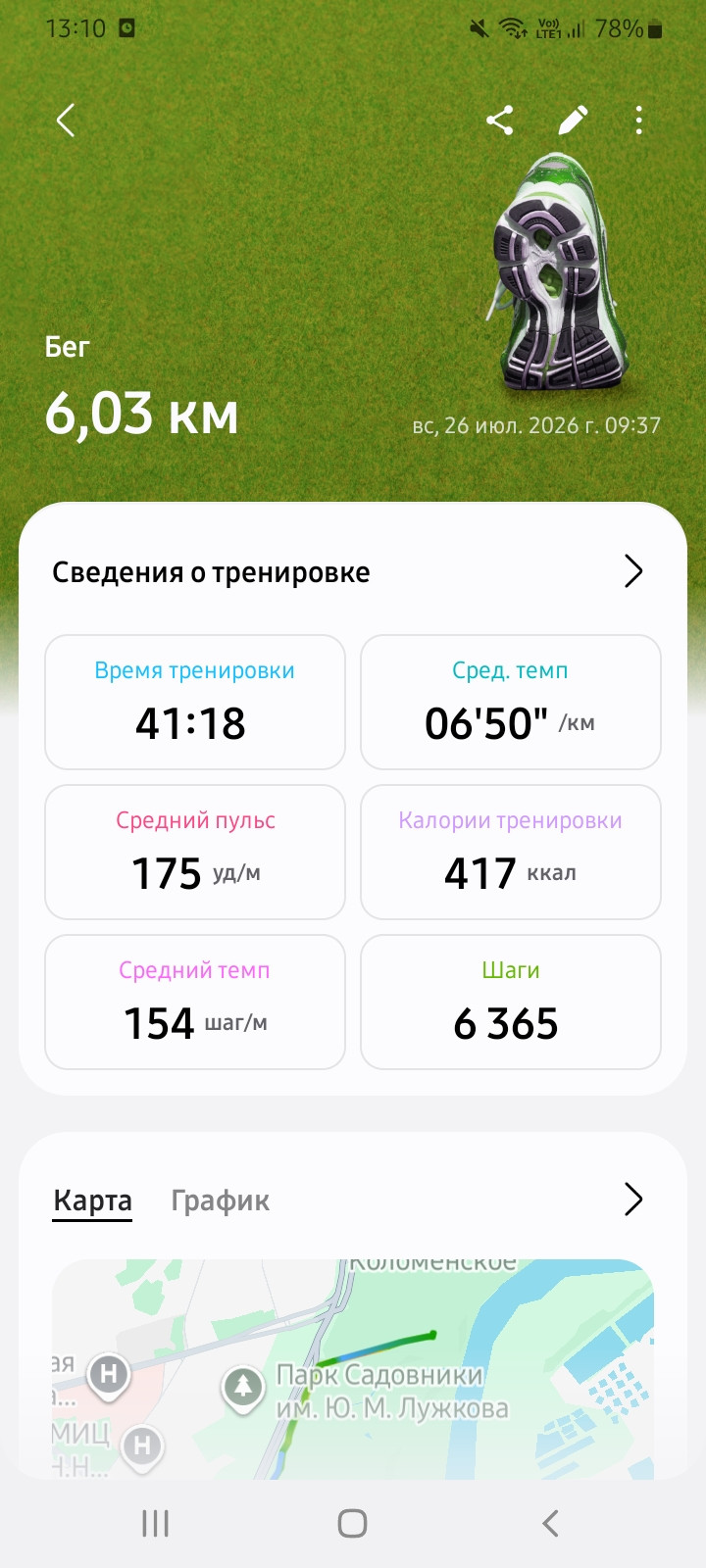Select the Карта tab
The image size is (706, 1568).
point(92,1200)
